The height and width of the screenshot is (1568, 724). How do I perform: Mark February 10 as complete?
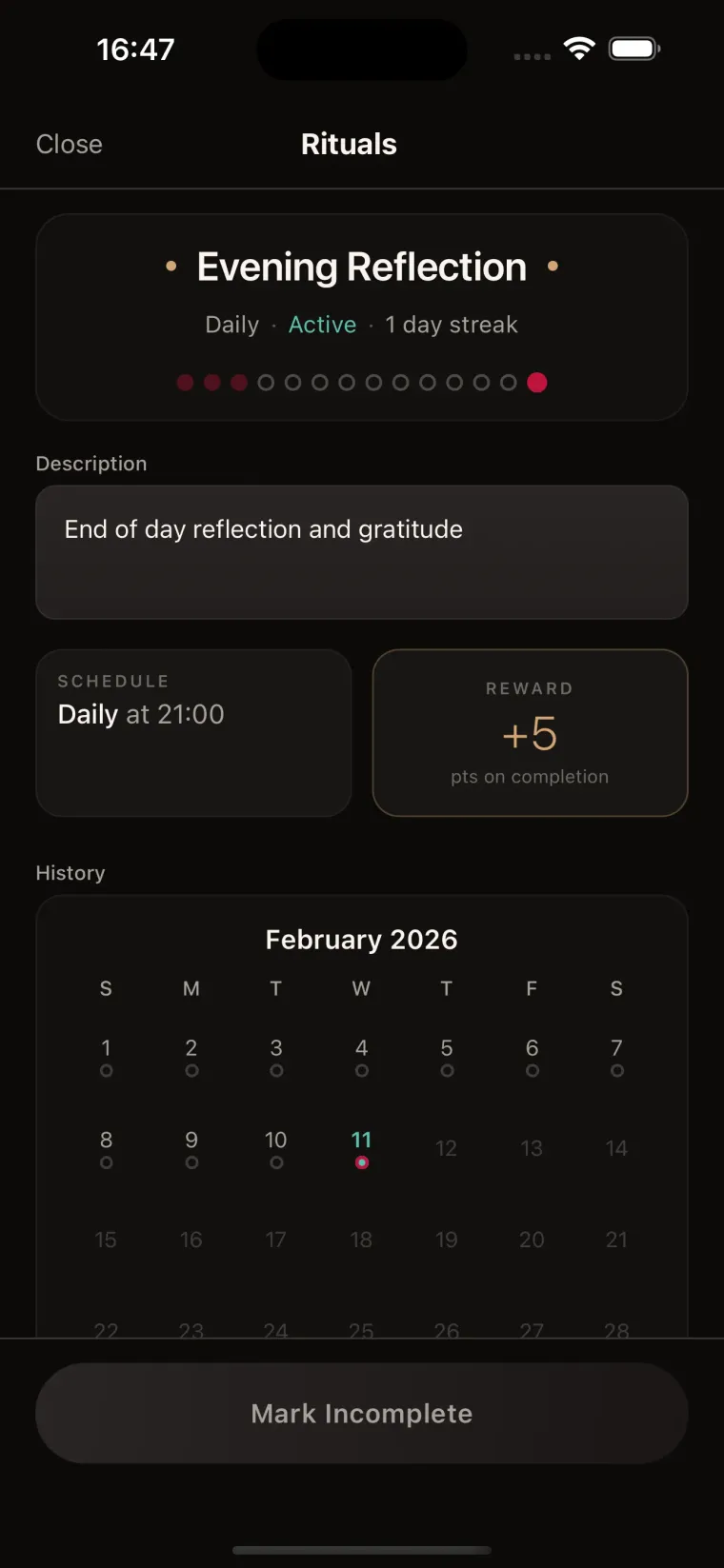(x=275, y=1147)
